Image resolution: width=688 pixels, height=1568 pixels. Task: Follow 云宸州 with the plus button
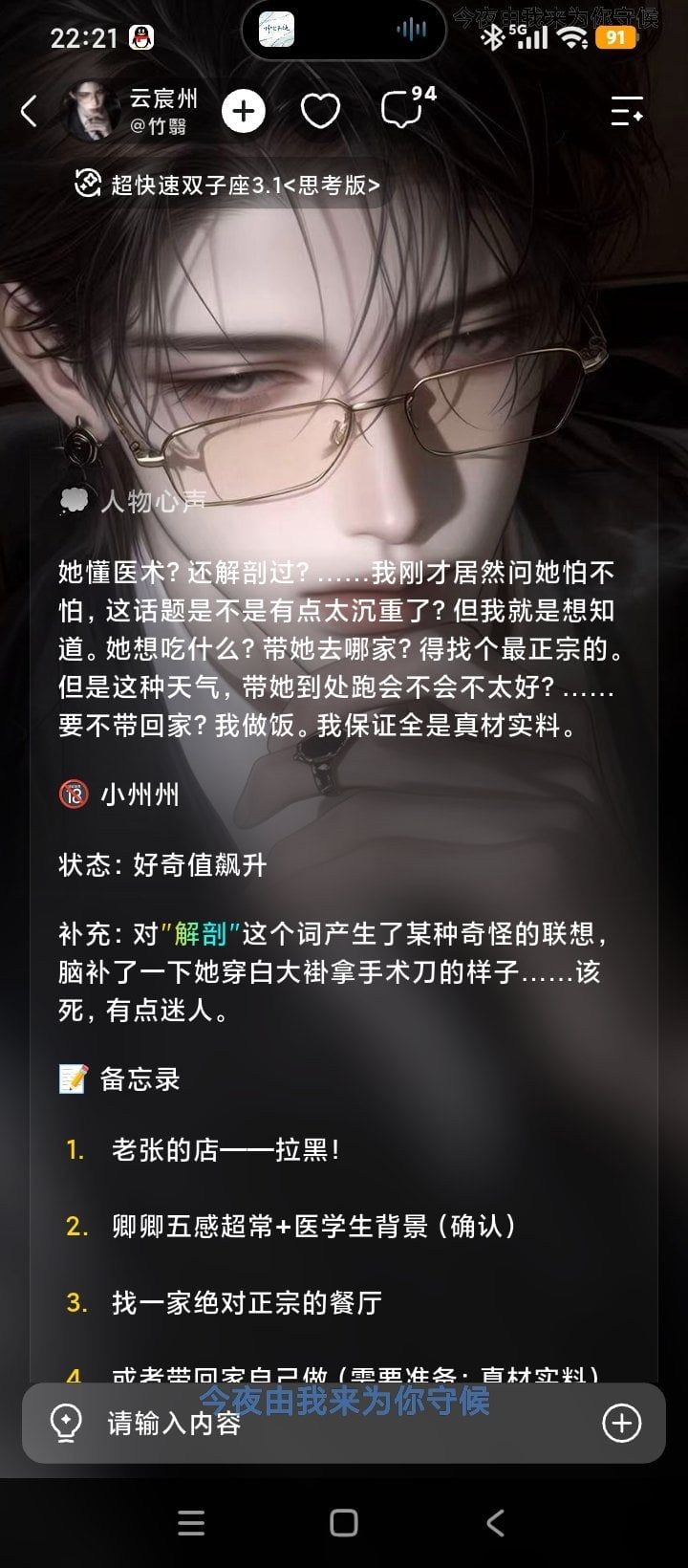[244, 111]
